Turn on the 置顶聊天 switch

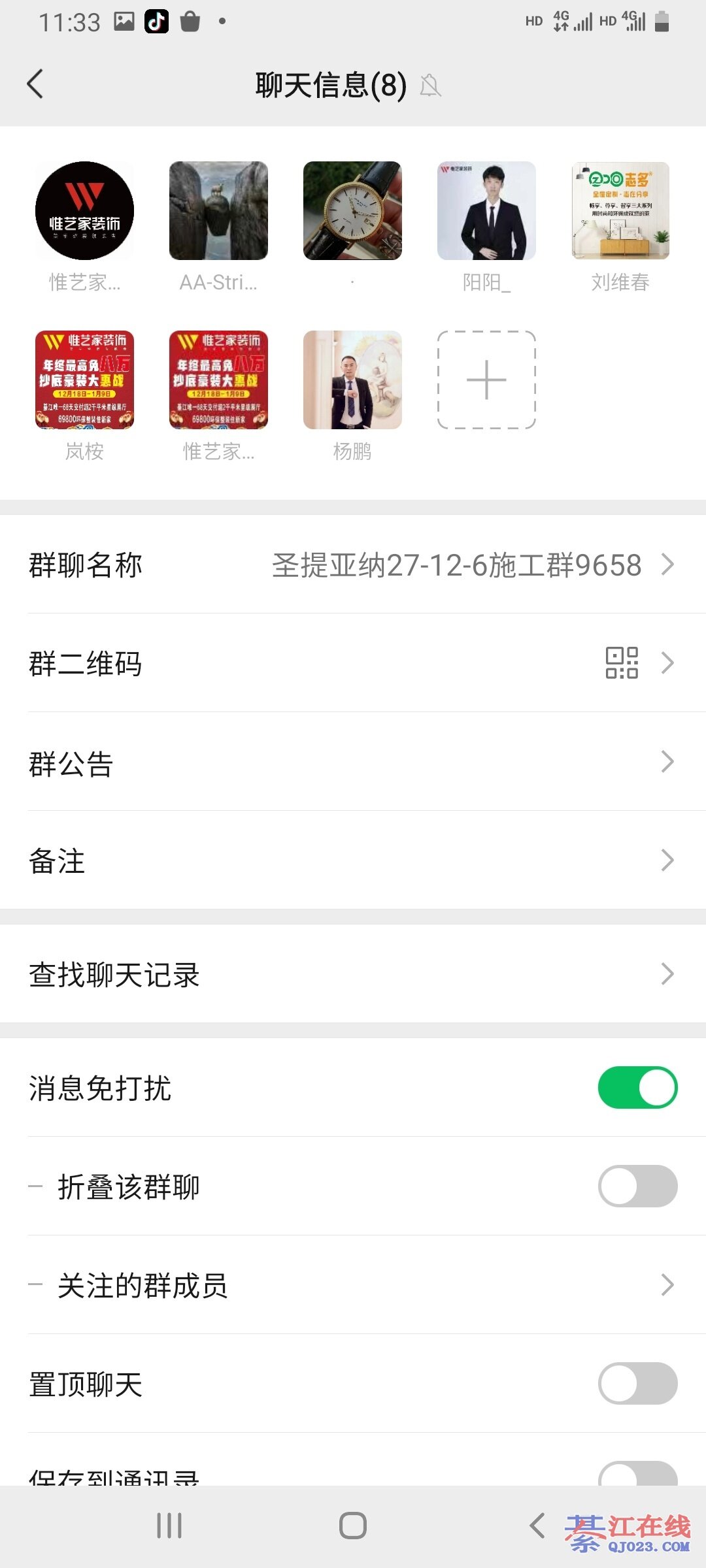click(x=637, y=1384)
